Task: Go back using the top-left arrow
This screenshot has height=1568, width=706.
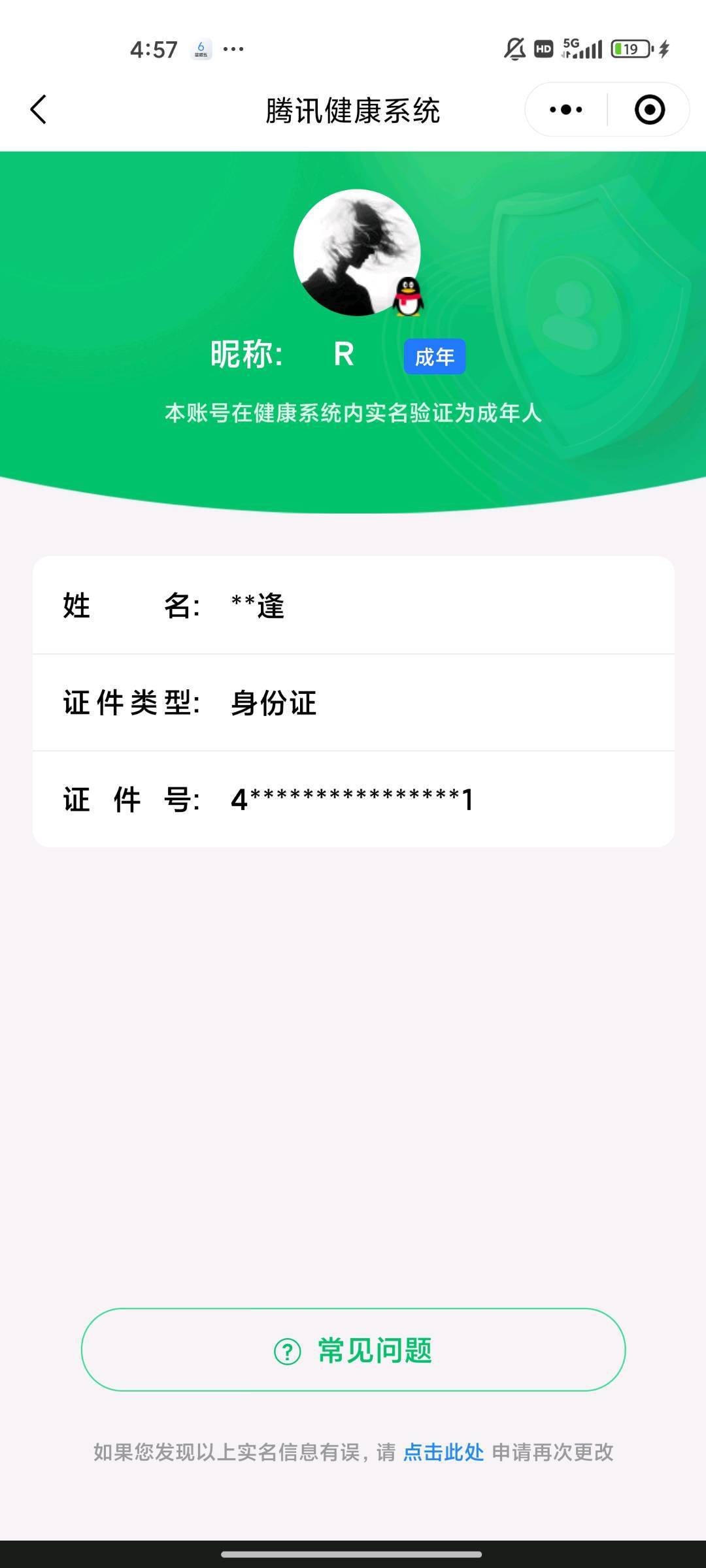Action: [39, 109]
